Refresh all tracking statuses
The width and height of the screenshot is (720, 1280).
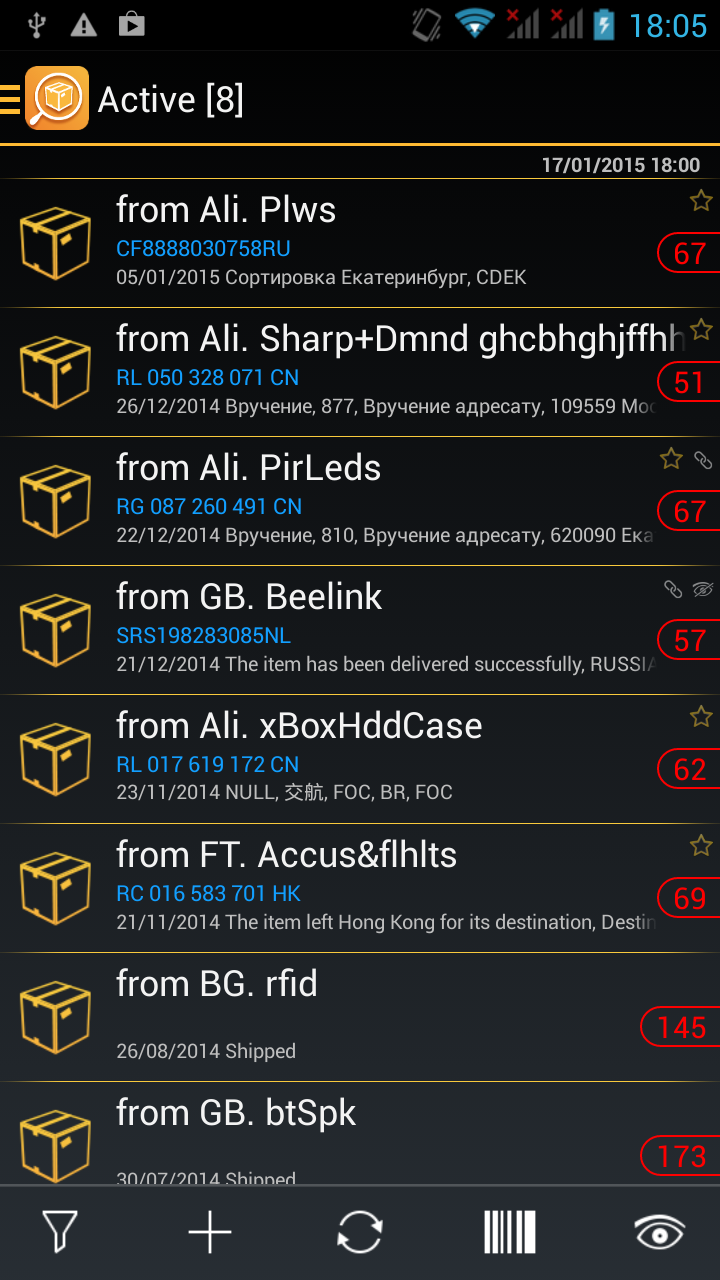click(x=360, y=1232)
